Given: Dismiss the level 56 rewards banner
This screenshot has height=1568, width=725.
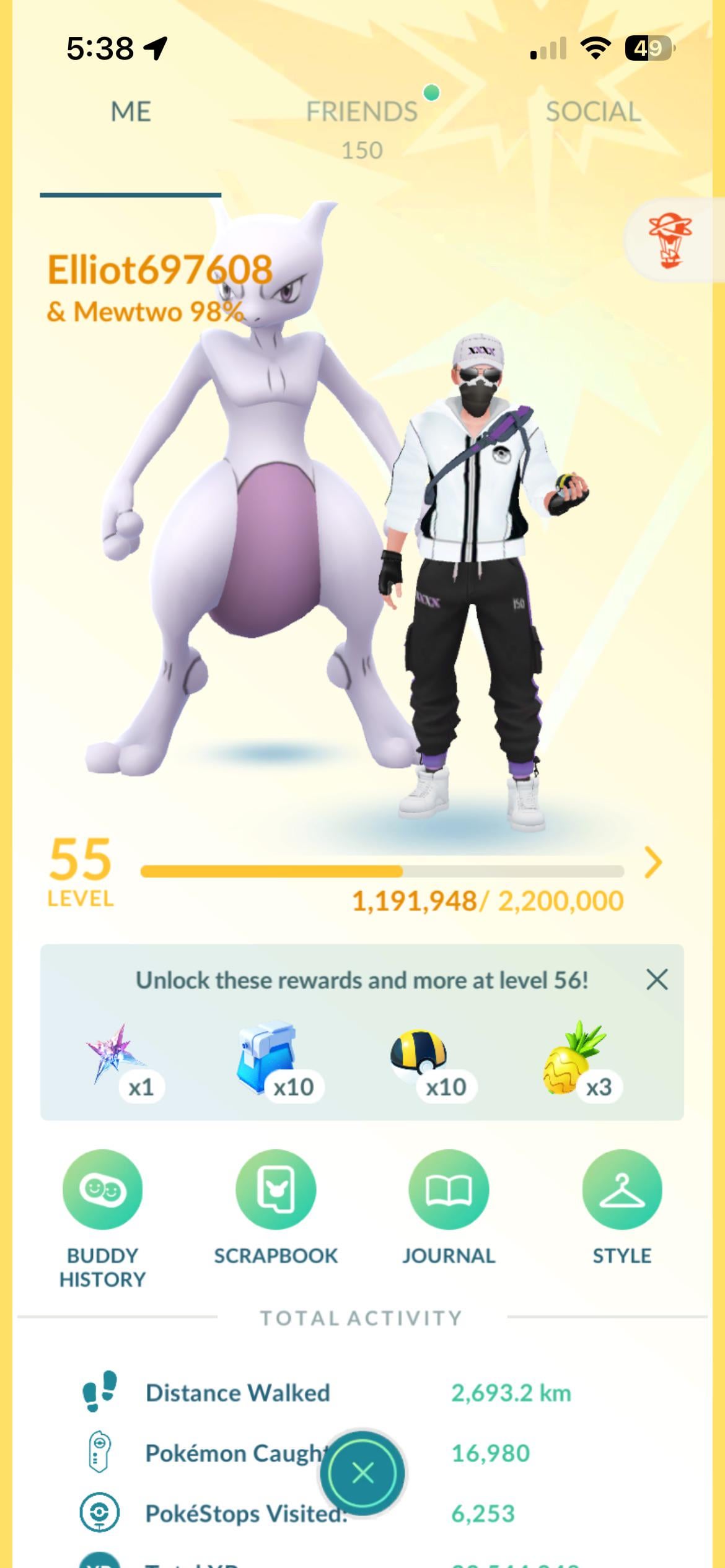Looking at the screenshot, I should [x=657, y=980].
